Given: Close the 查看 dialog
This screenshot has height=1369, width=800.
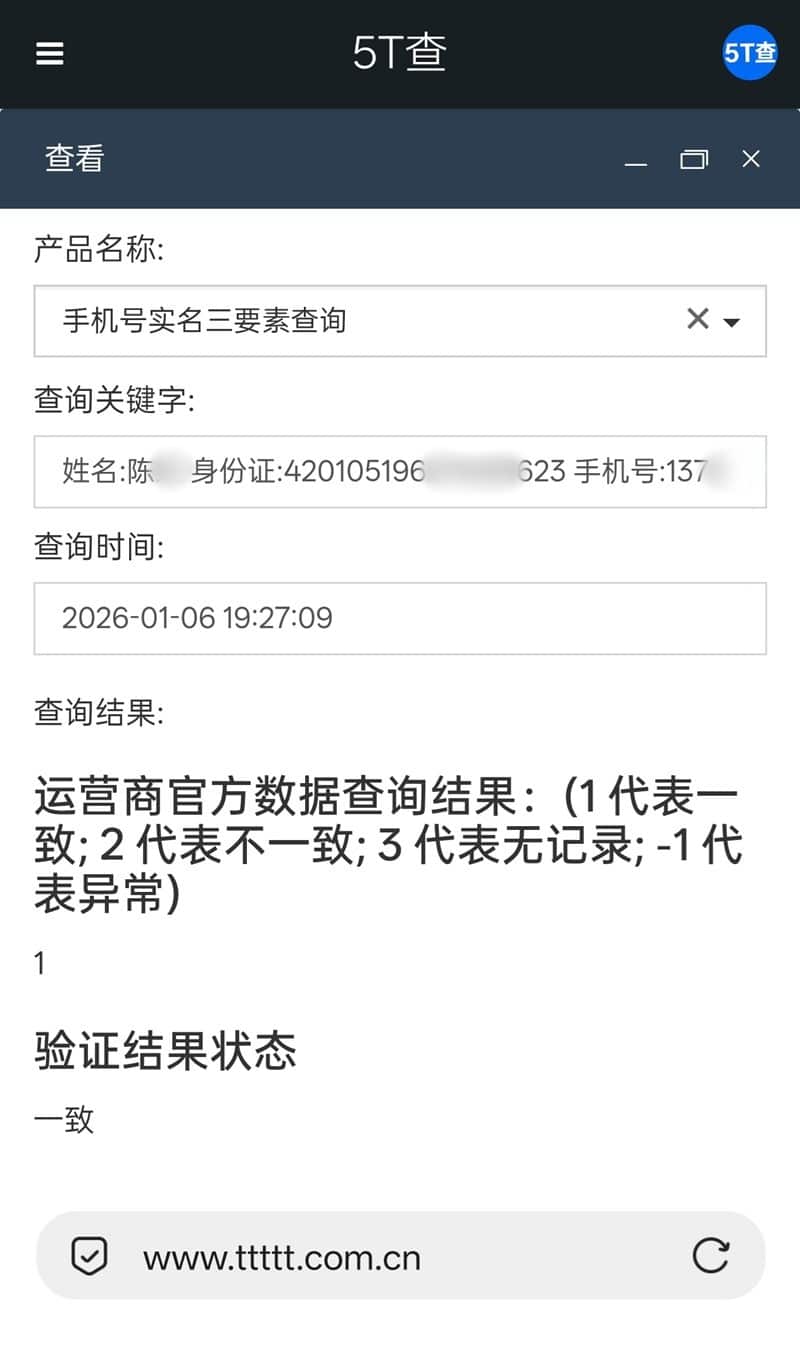Looking at the screenshot, I should tap(751, 159).
